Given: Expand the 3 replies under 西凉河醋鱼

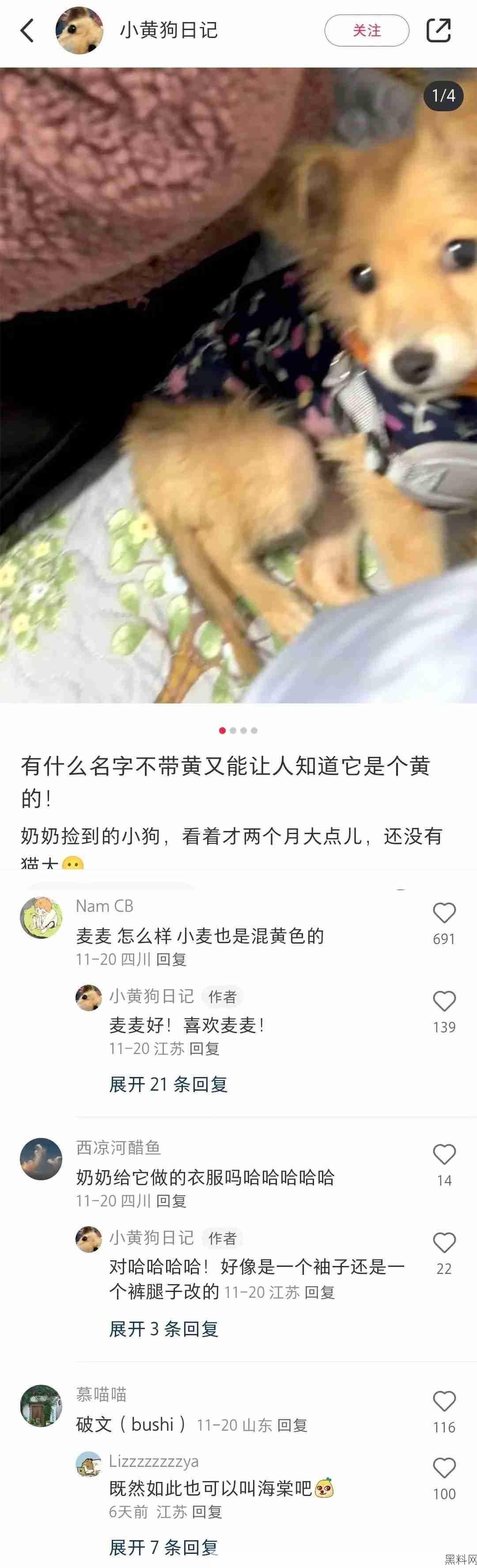Looking at the screenshot, I should point(163,1328).
